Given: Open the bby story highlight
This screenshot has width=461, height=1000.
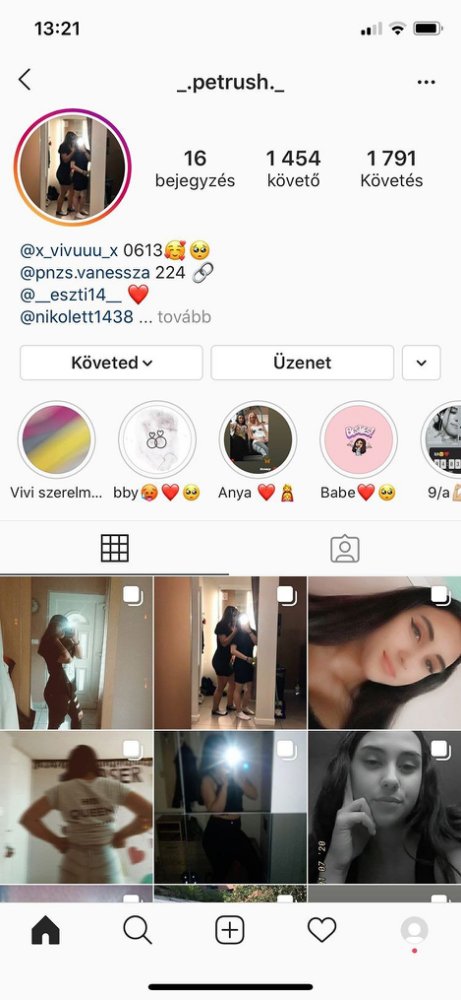Looking at the screenshot, I should coord(157,439).
